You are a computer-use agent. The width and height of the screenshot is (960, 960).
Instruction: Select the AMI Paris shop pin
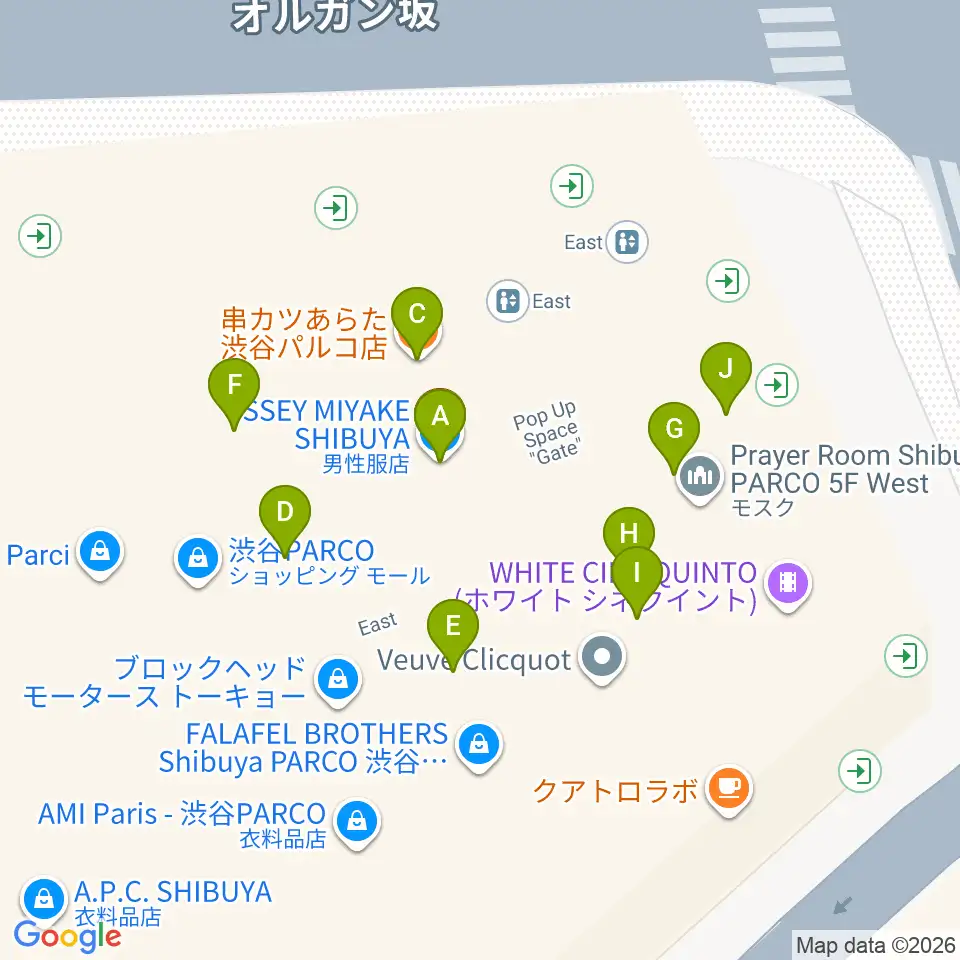(357, 823)
